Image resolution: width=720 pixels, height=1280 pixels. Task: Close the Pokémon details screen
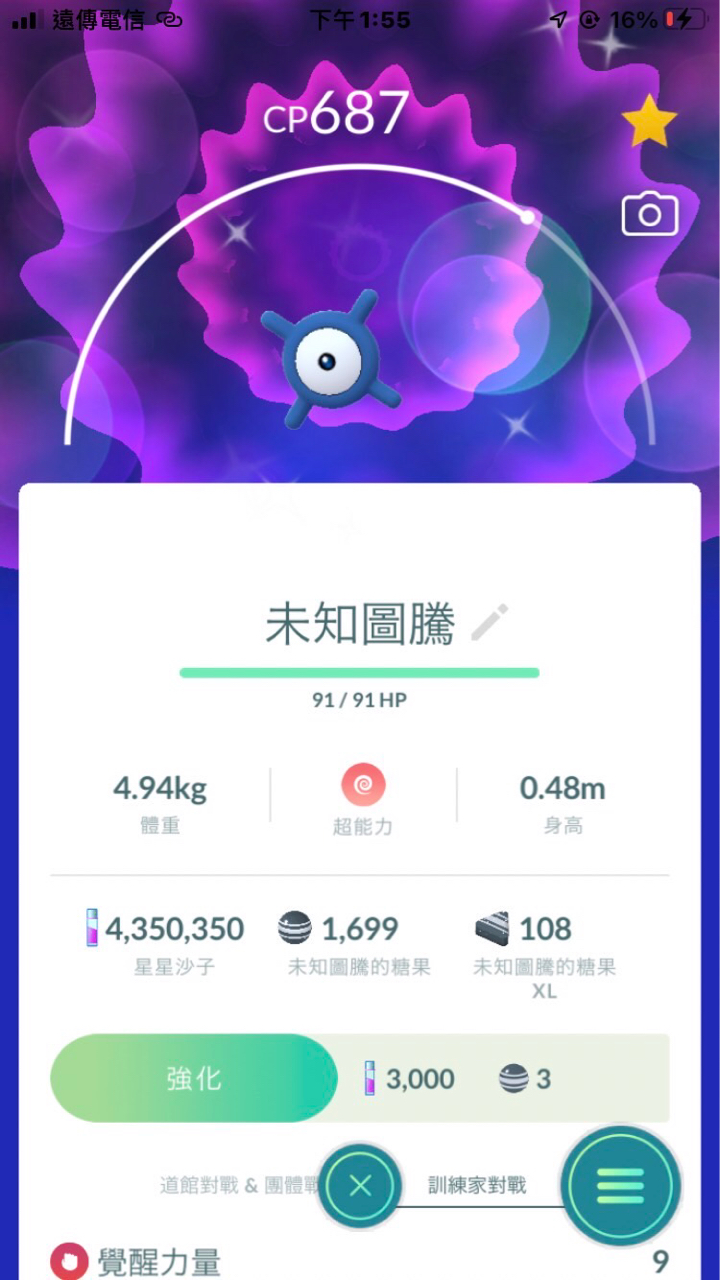click(361, 1186)
